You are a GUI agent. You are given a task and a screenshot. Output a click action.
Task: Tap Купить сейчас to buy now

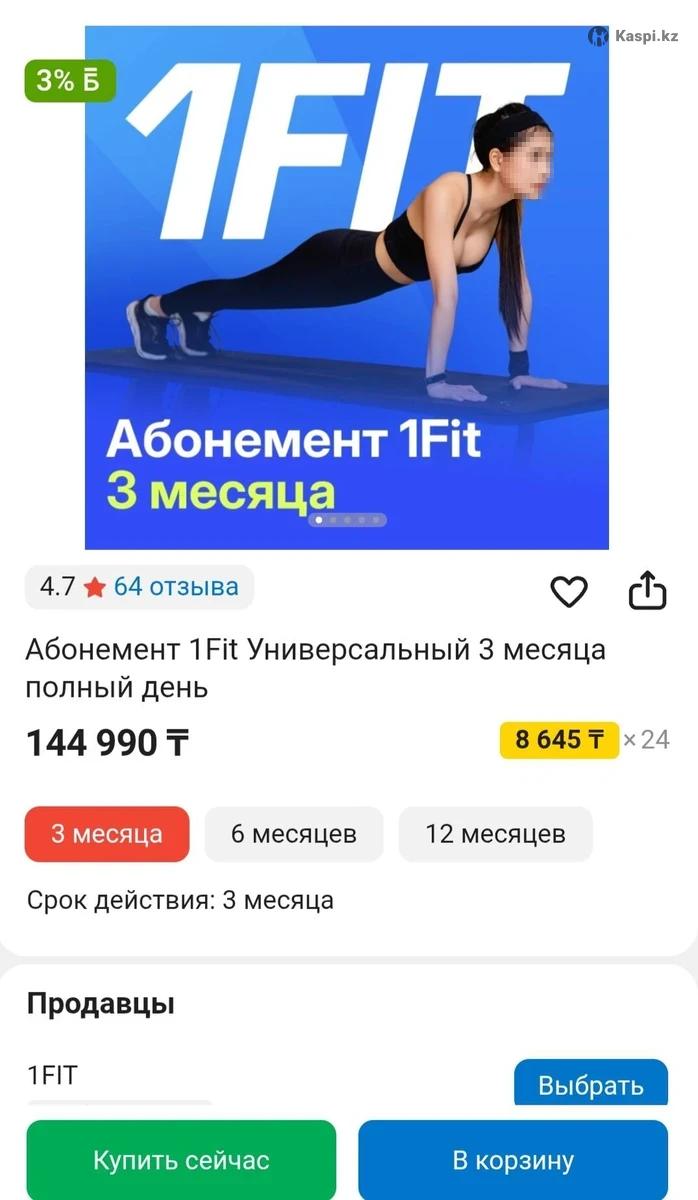point(181,1160)
